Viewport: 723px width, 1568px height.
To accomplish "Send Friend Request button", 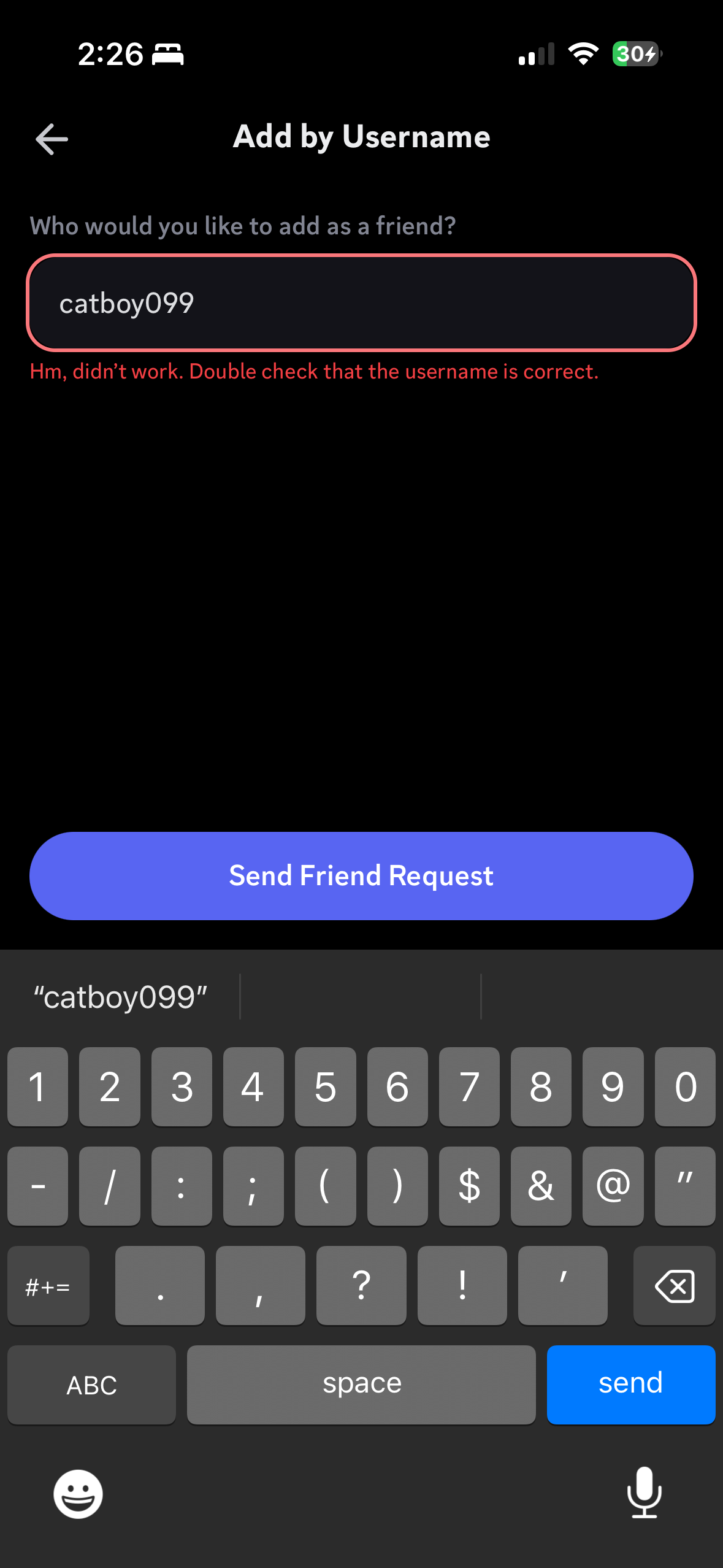I will (x=361, y=875).
